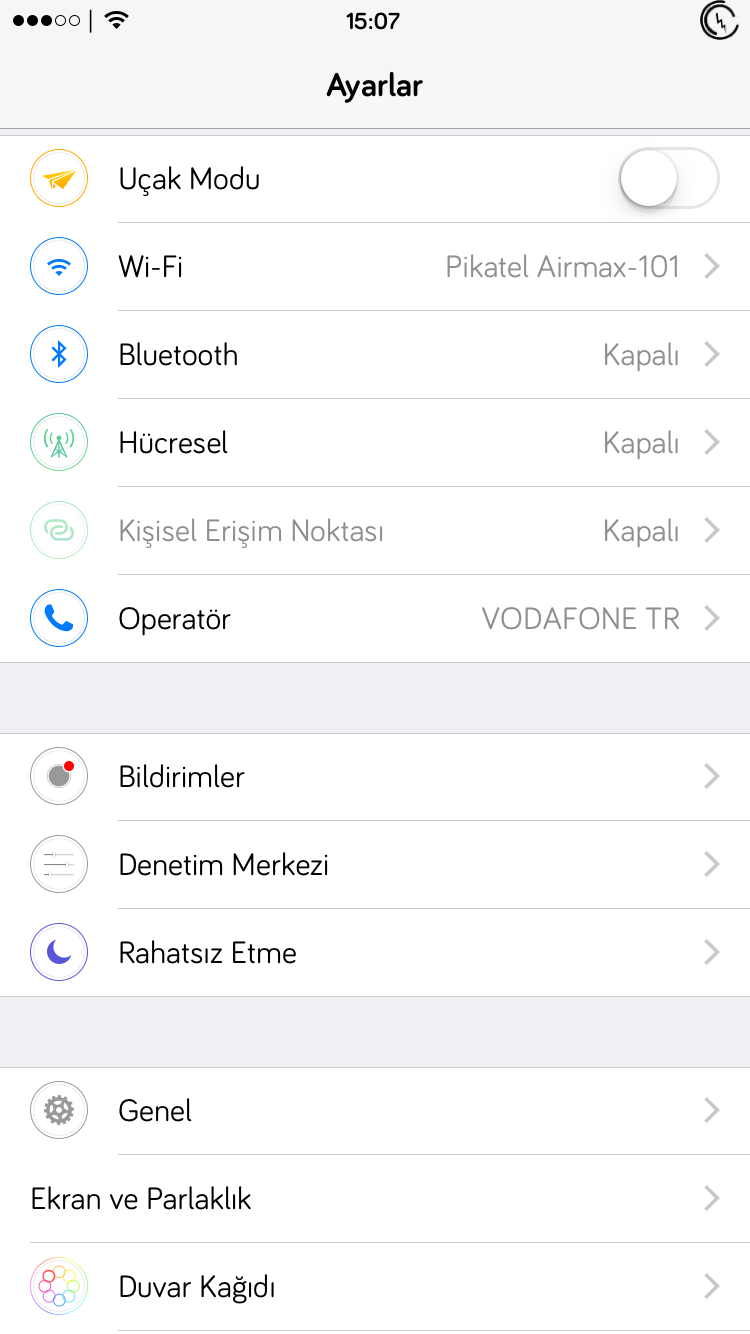
Task: Open Genel settings
Action: [375, 1111]
